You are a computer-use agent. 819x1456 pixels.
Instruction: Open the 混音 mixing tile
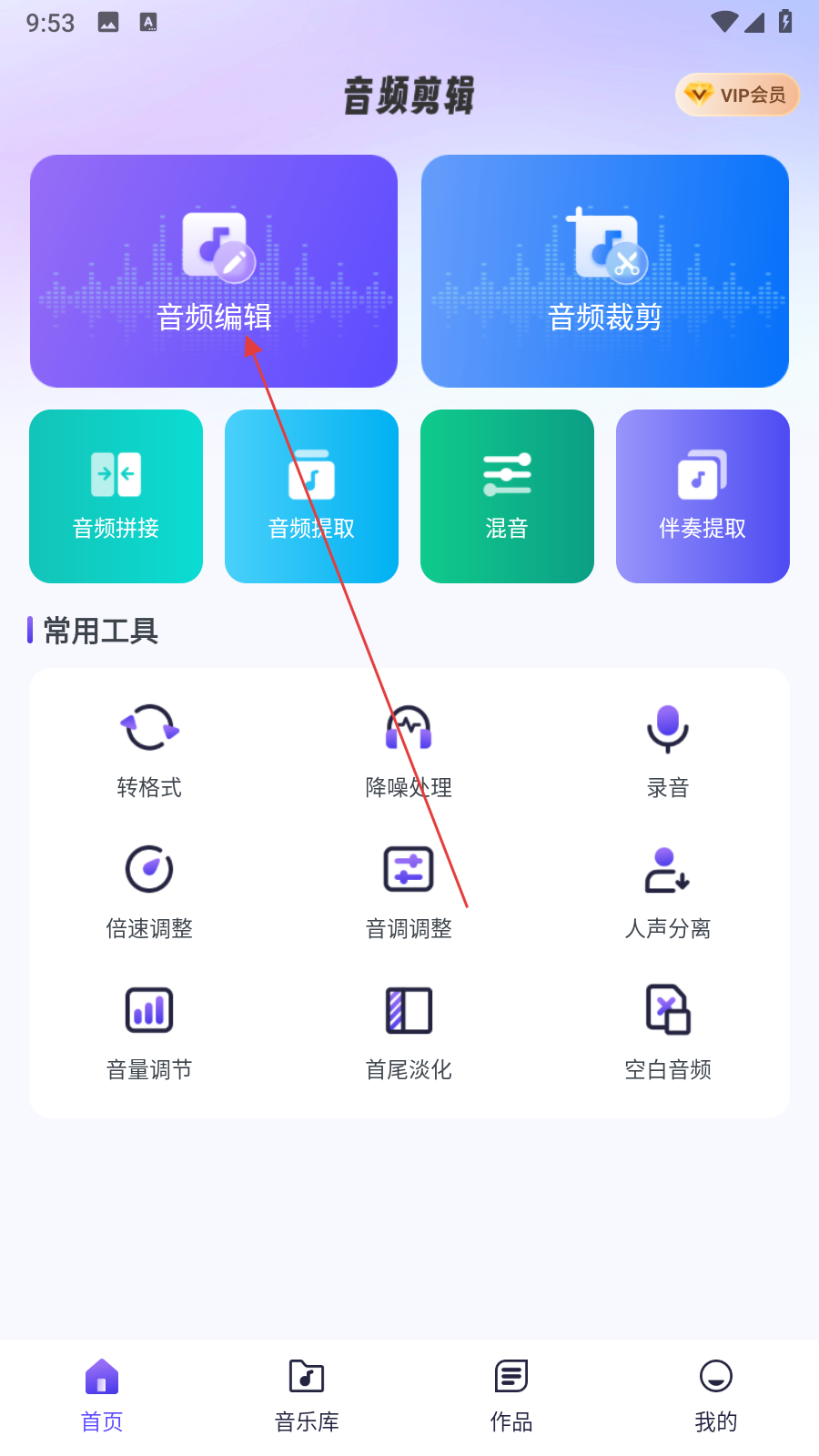point(507,496)
